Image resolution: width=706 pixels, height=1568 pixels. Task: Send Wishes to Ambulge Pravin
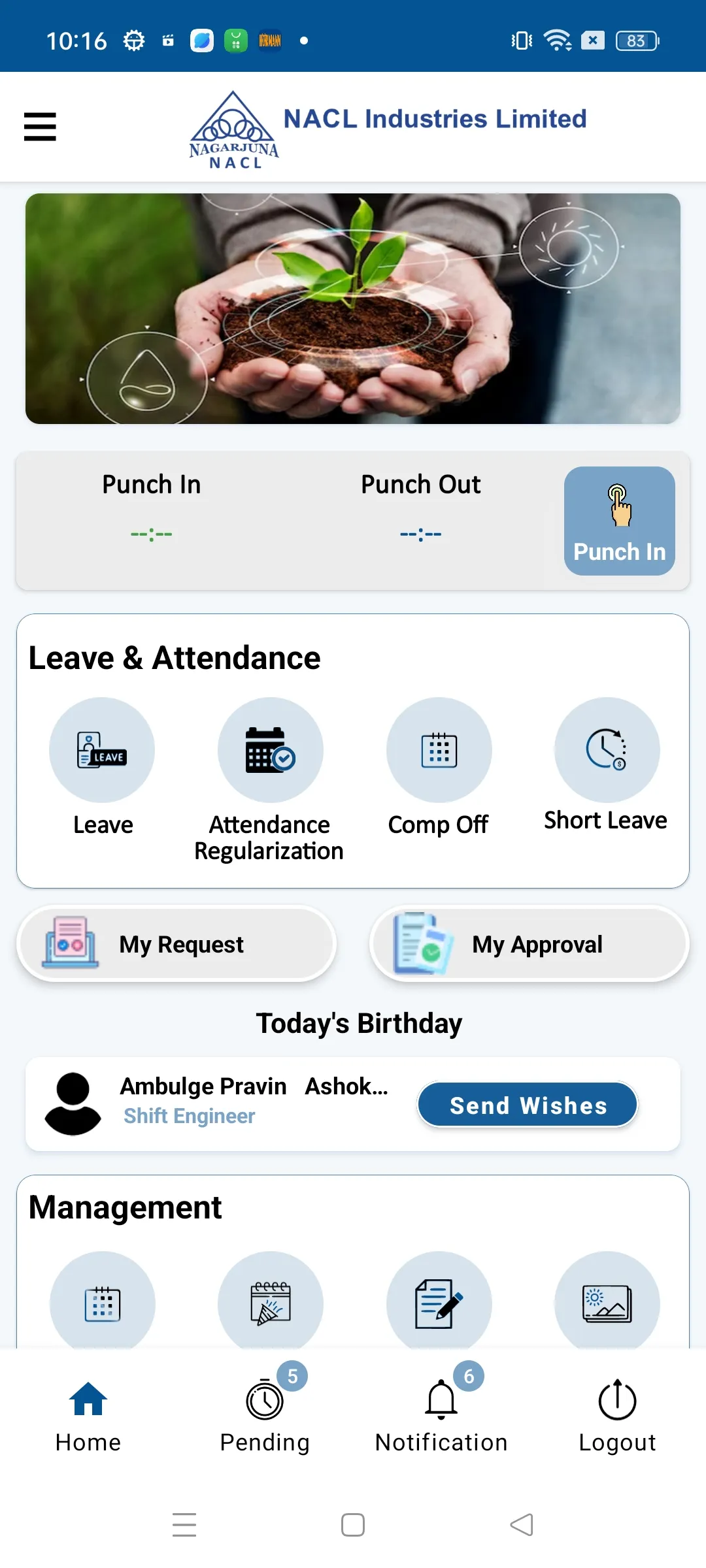(528, 1105)
